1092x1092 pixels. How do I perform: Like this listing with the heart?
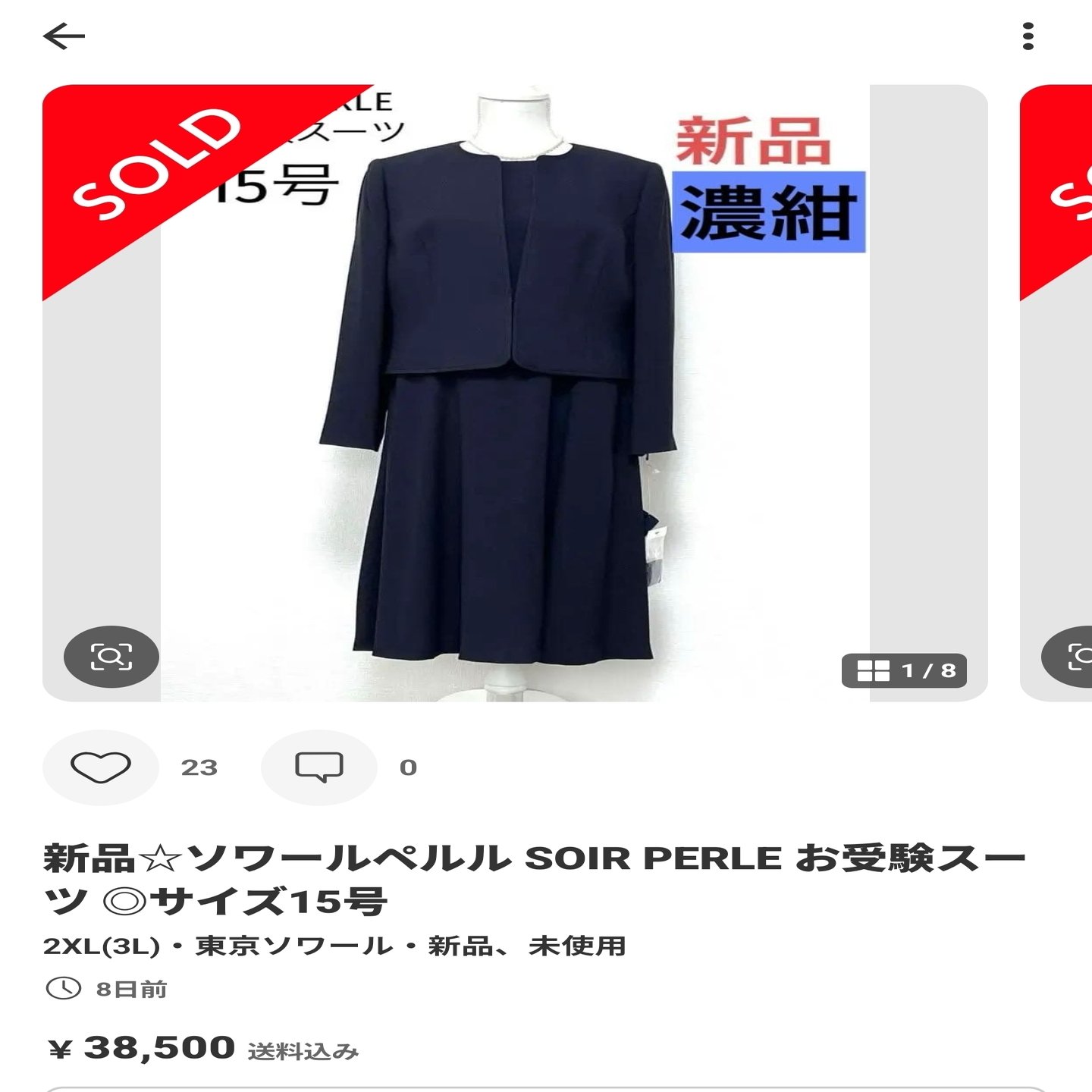click(x=101, y=767)
